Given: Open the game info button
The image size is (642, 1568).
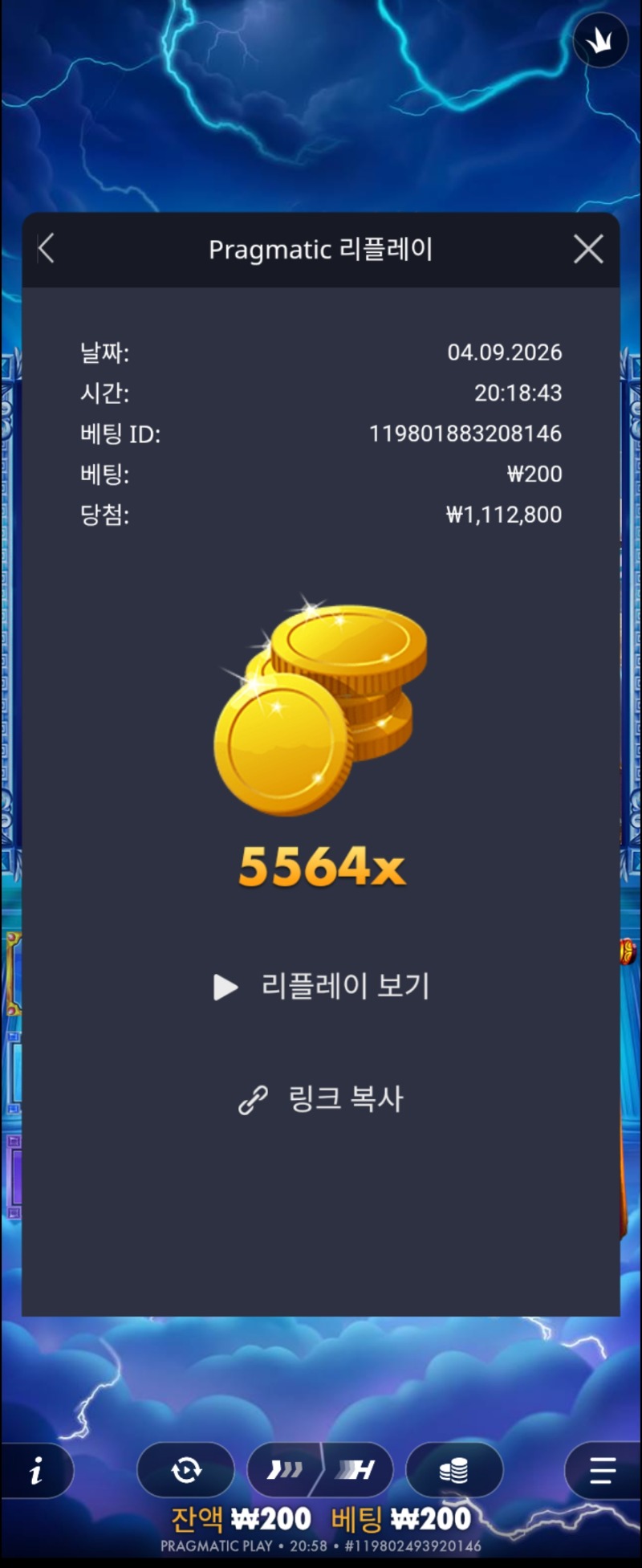Looking at the screenshot, I should (36, 1471).
